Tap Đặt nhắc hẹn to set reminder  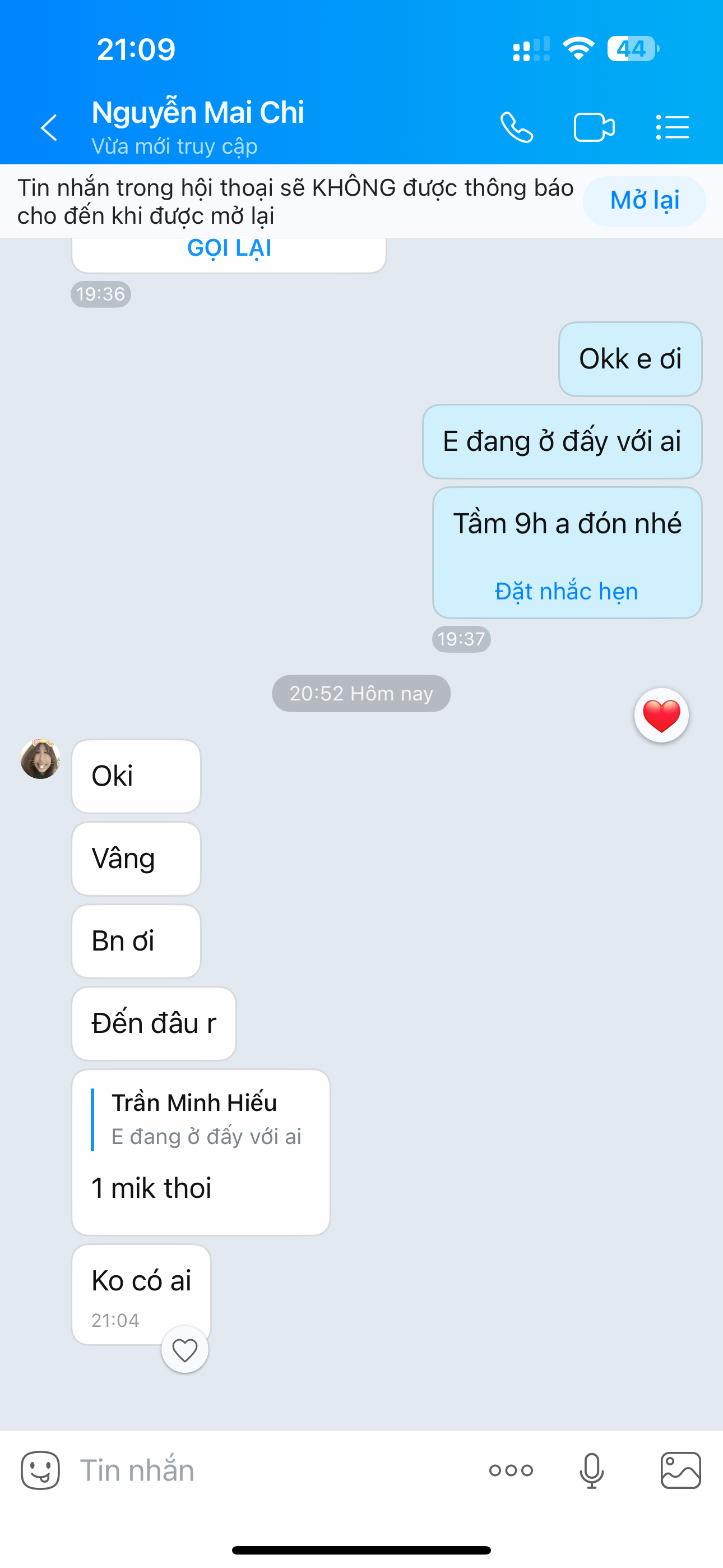pyautogui.click(x=566, y=592)
